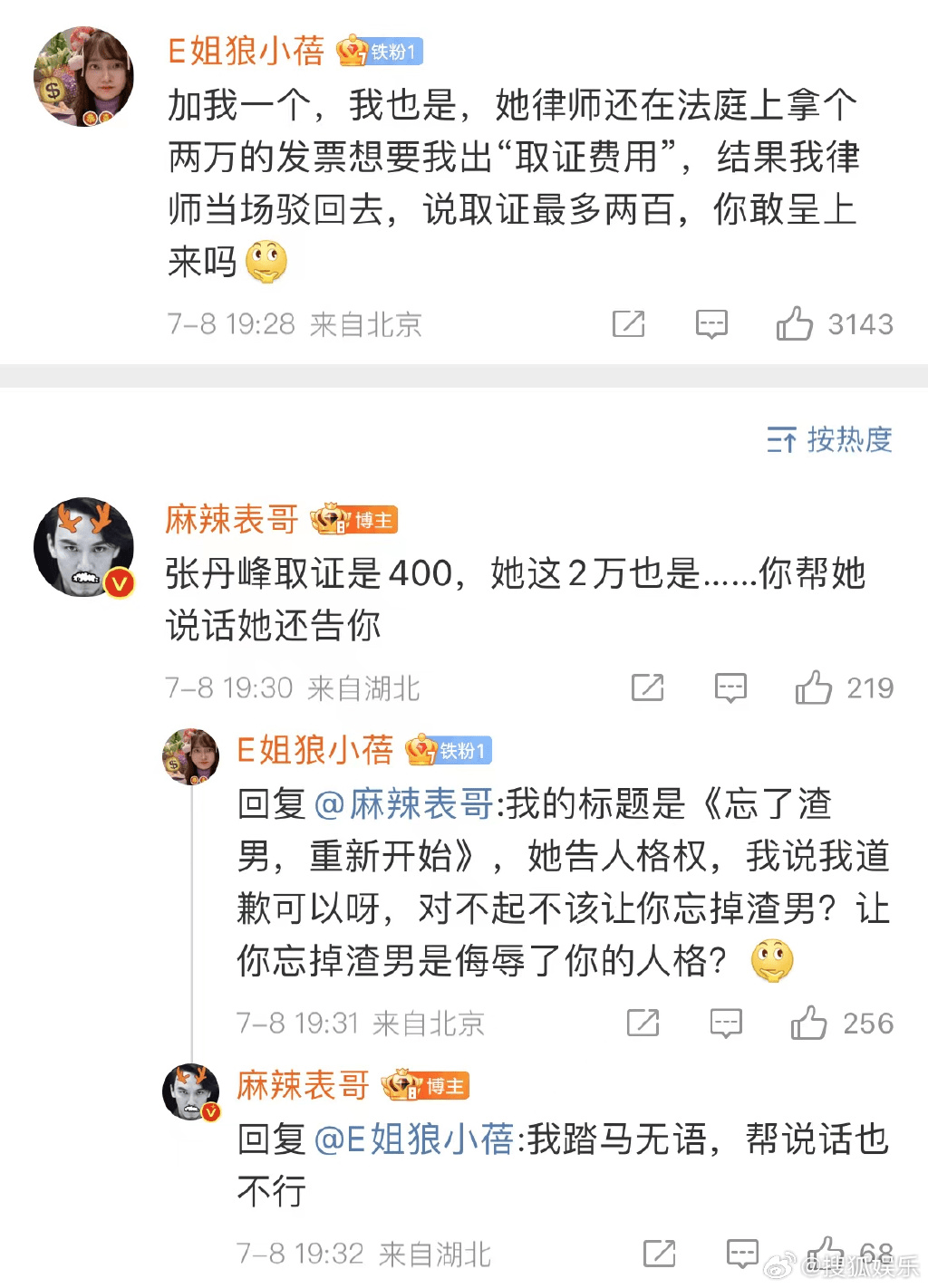Open E姐狼小蓓's large profile avatar
Viewport: 928px width, 1288px height.
point(83,77)
